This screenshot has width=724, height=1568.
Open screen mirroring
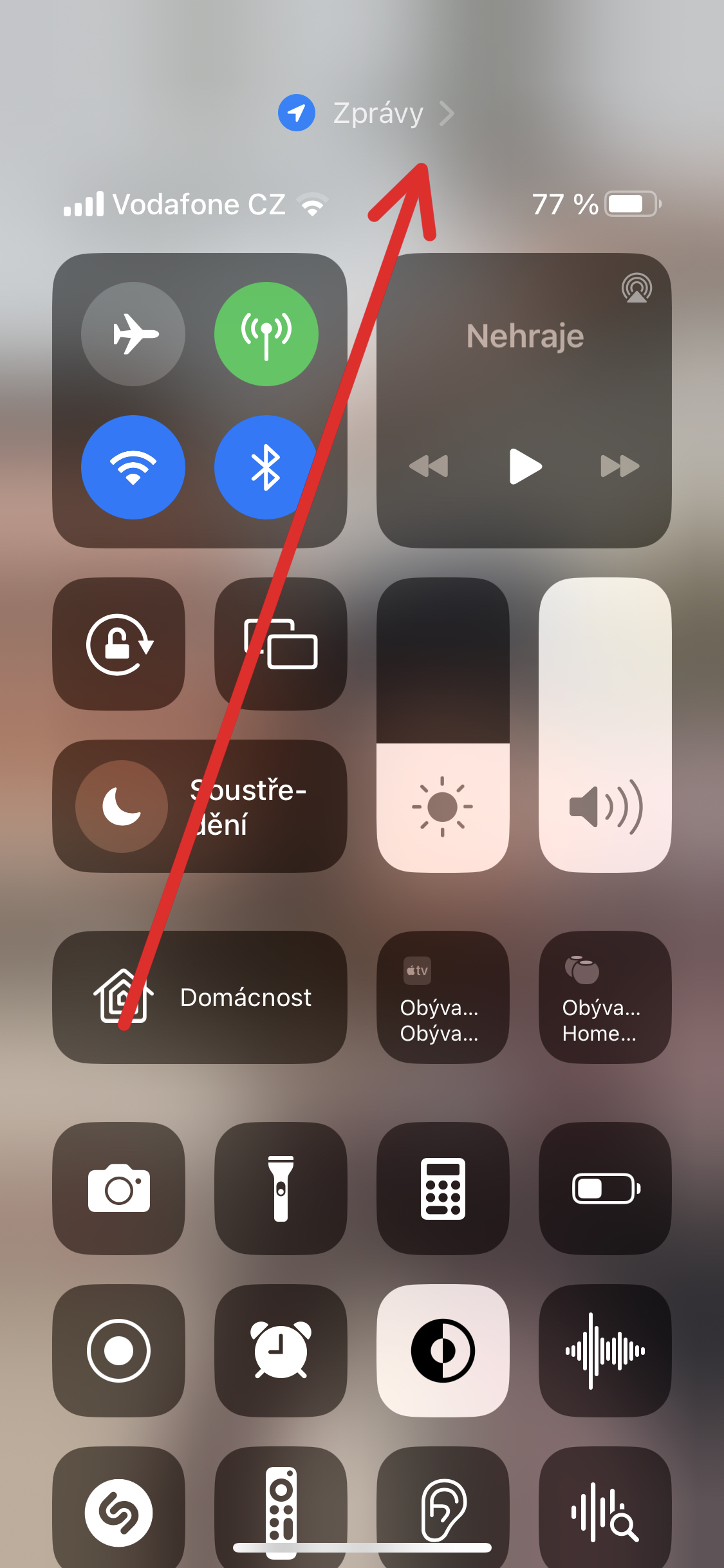click(x=281, y=644)
